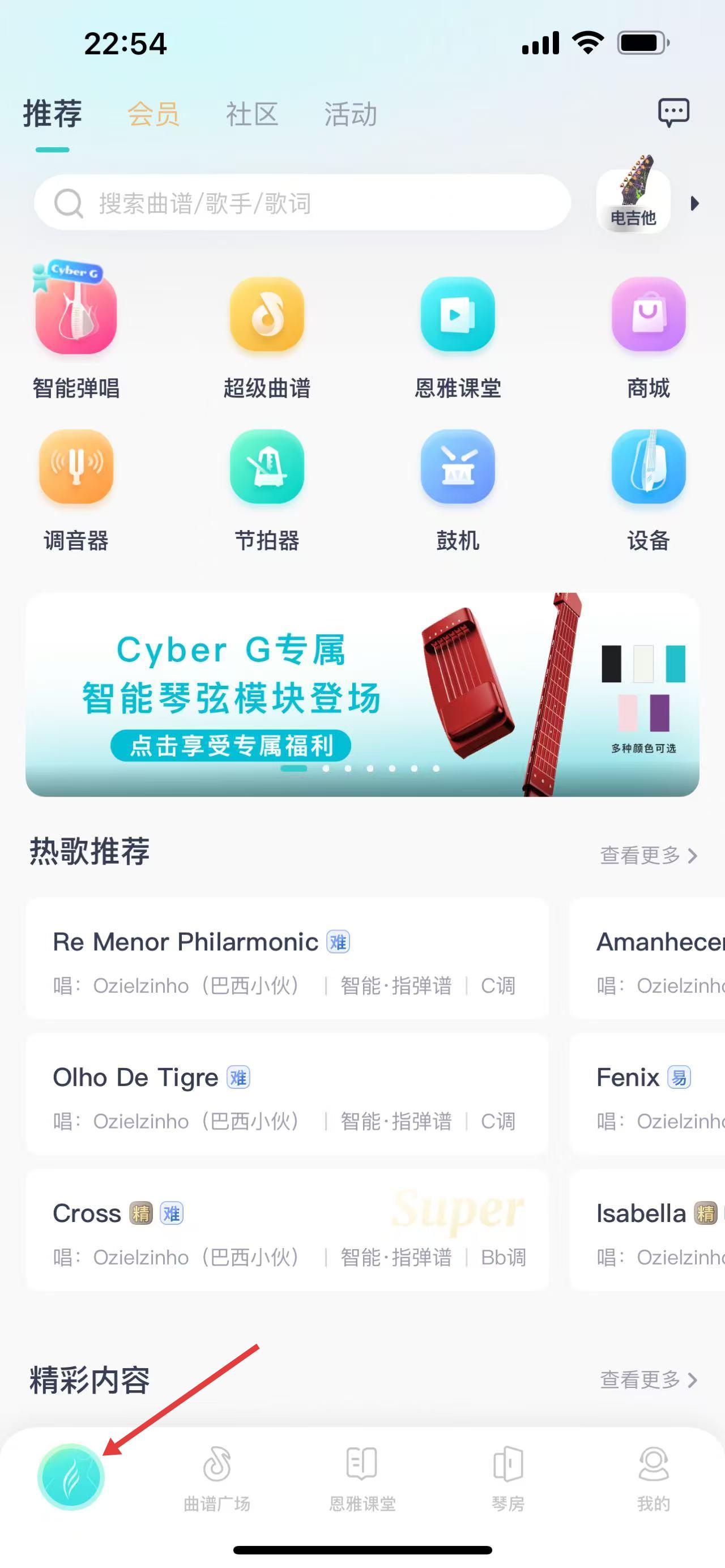Switch to the 会员 tab
725x1568 pixels.
153,114
